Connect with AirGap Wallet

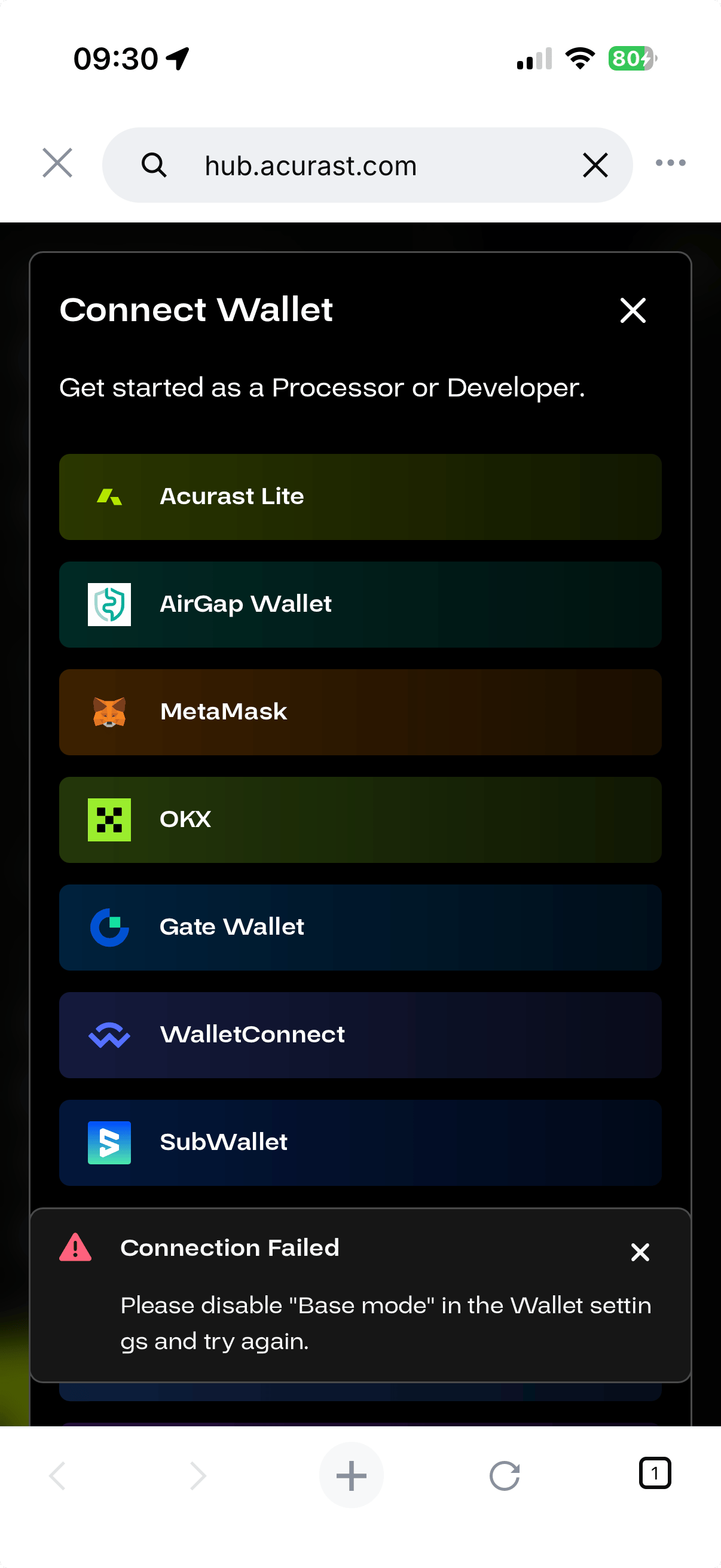pos(360,605)
